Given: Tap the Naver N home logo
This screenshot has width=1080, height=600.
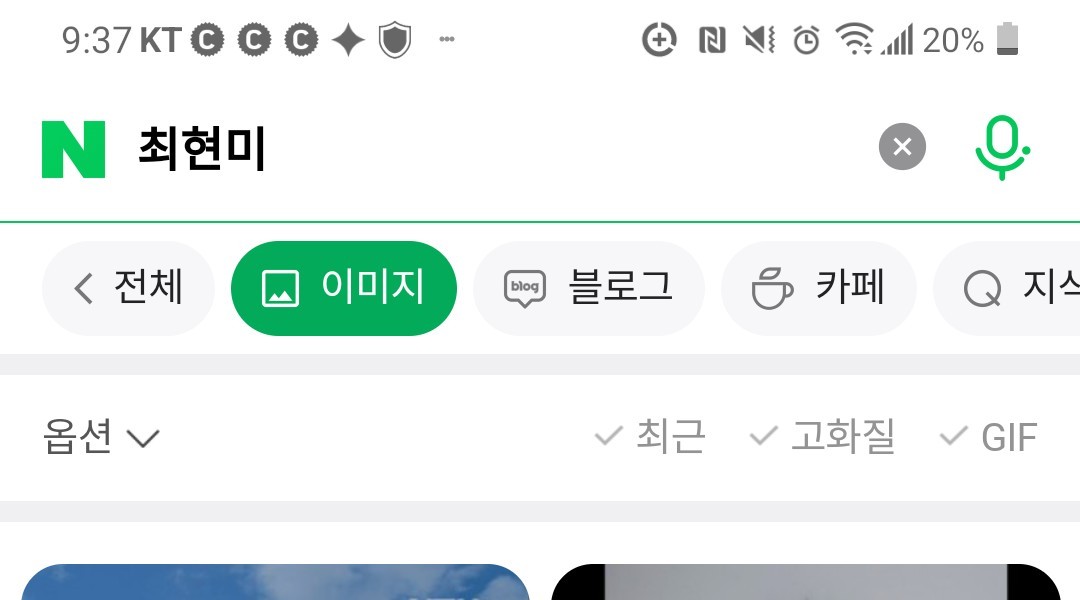Looking at the screenshot, I should [x=73, y=149].
